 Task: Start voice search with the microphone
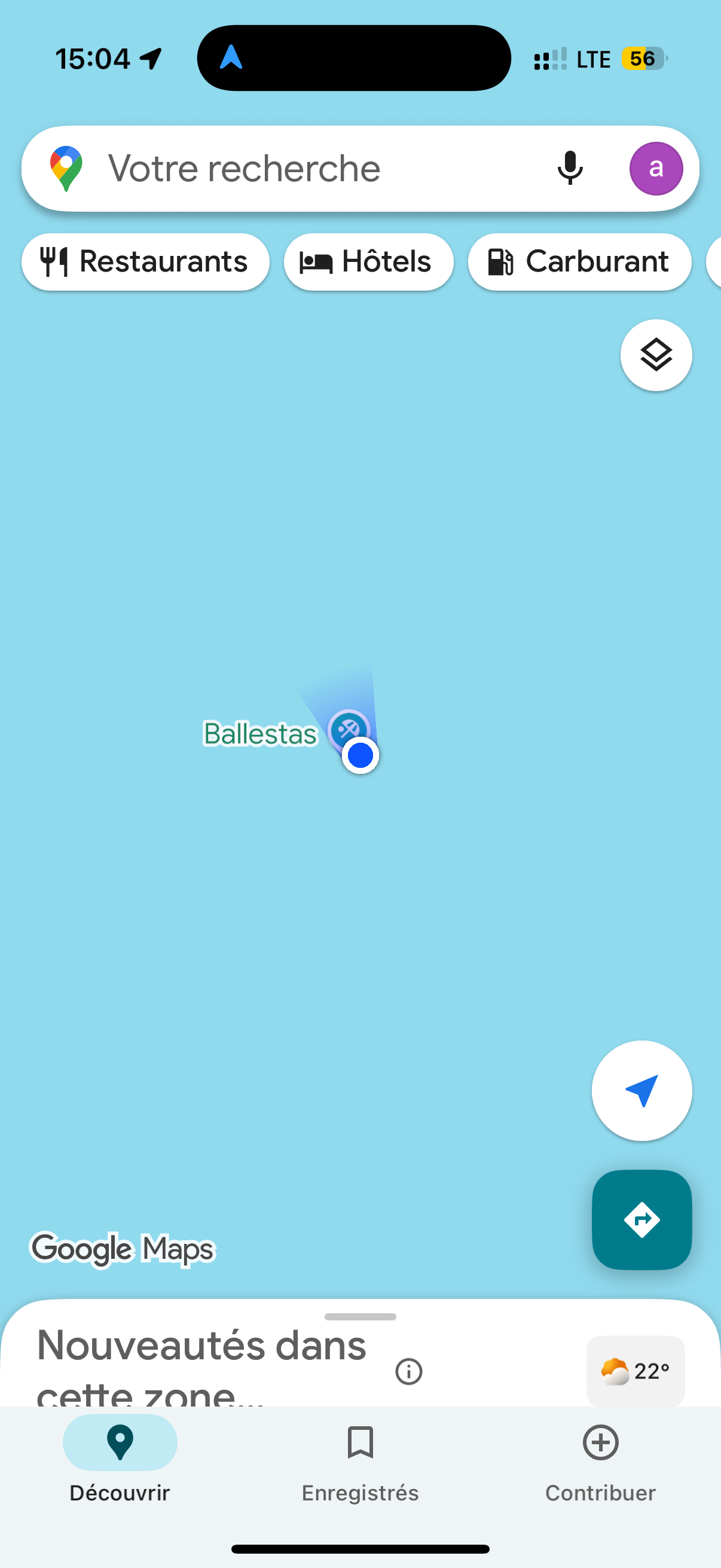tap(570, 169)
